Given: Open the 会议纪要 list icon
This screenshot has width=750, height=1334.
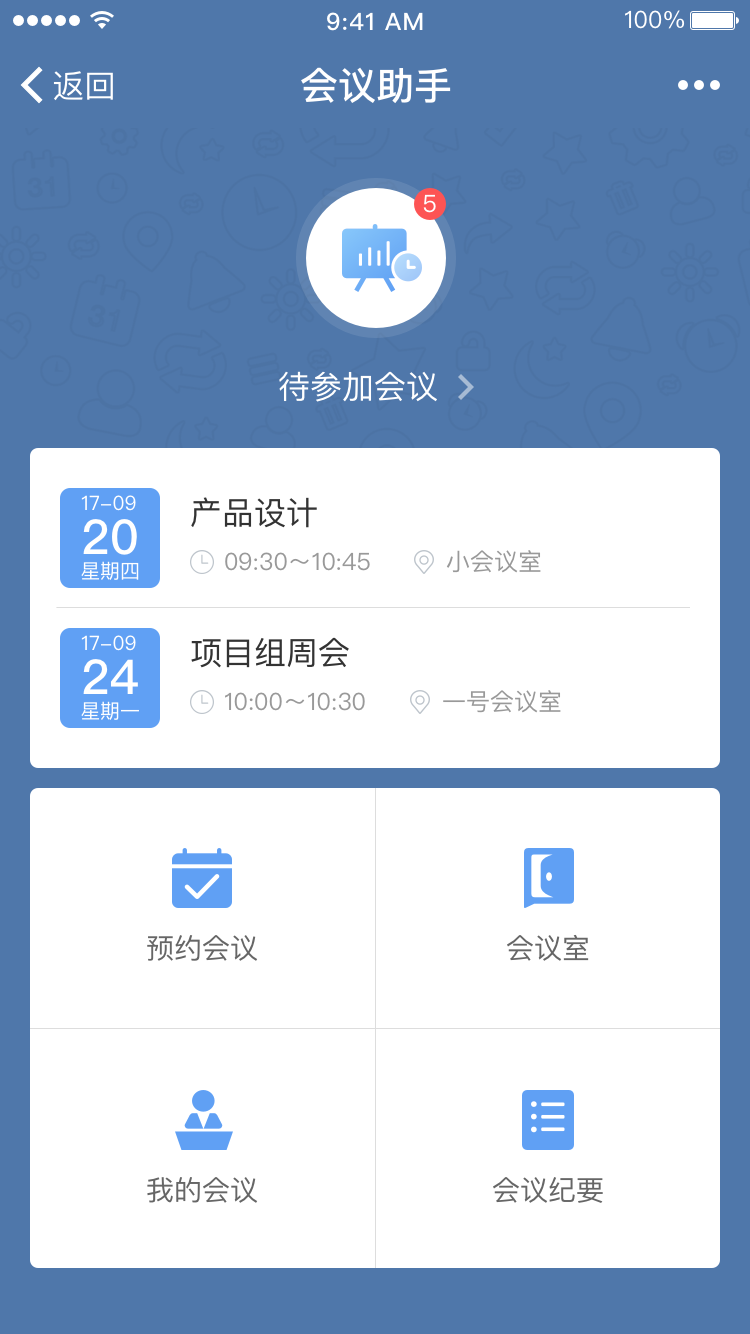Looking at the screenshot, I should pos(547,1120).
